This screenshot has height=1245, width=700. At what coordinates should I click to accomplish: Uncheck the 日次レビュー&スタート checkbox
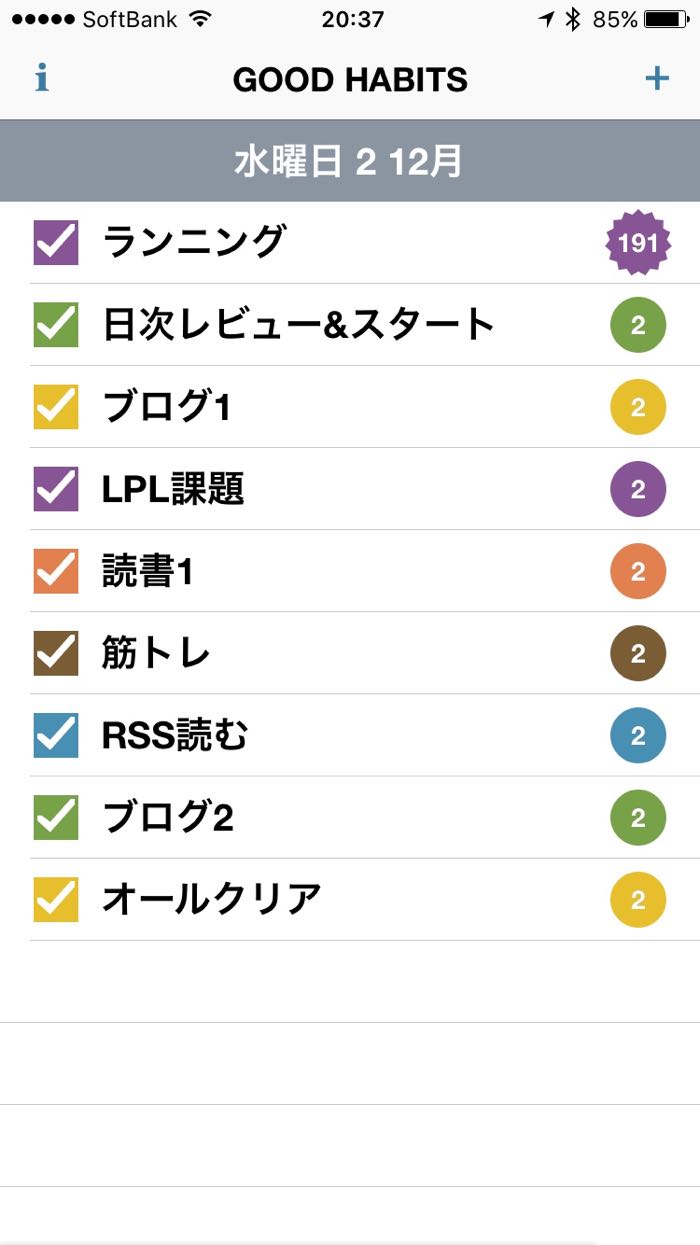56,325
